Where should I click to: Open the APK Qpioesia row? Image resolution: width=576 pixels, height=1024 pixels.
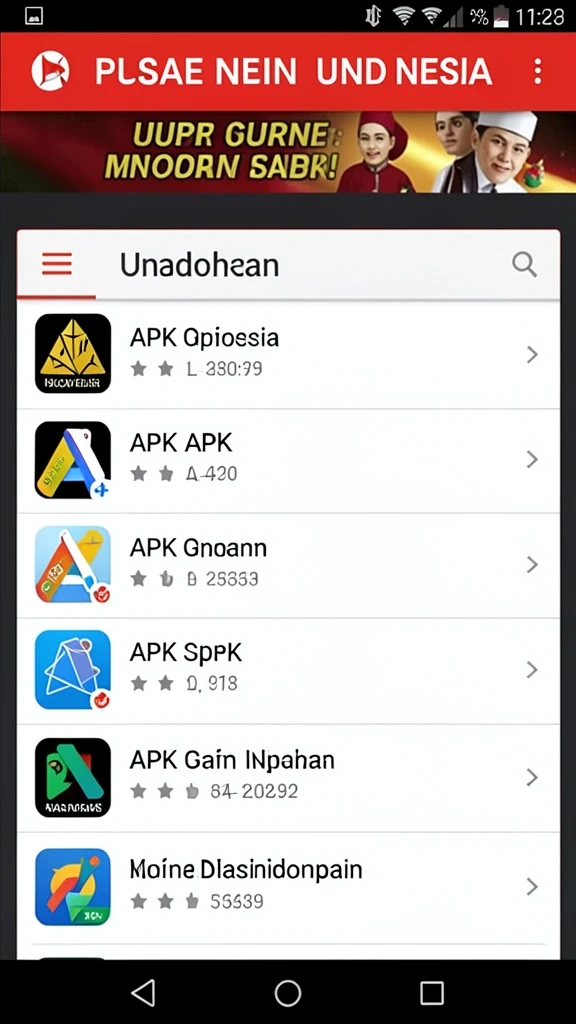[x=288, y=354]
